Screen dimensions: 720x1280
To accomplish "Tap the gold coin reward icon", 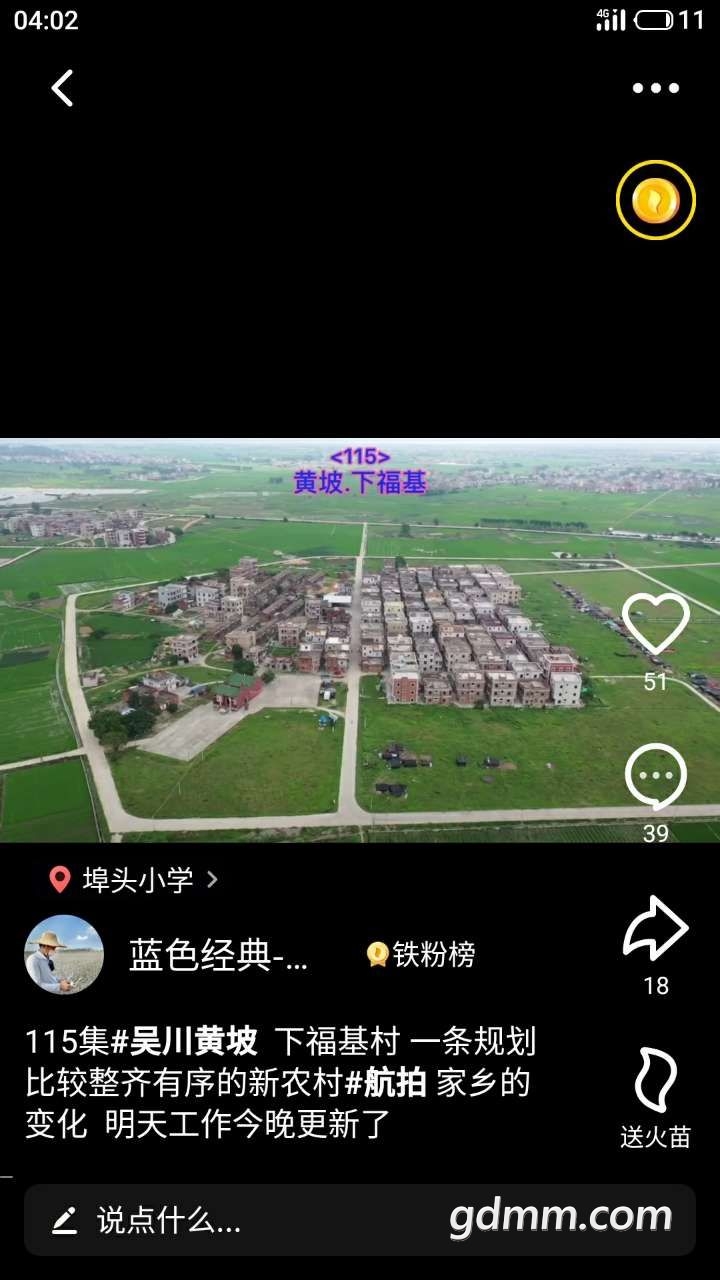I will tap(655, 200).
